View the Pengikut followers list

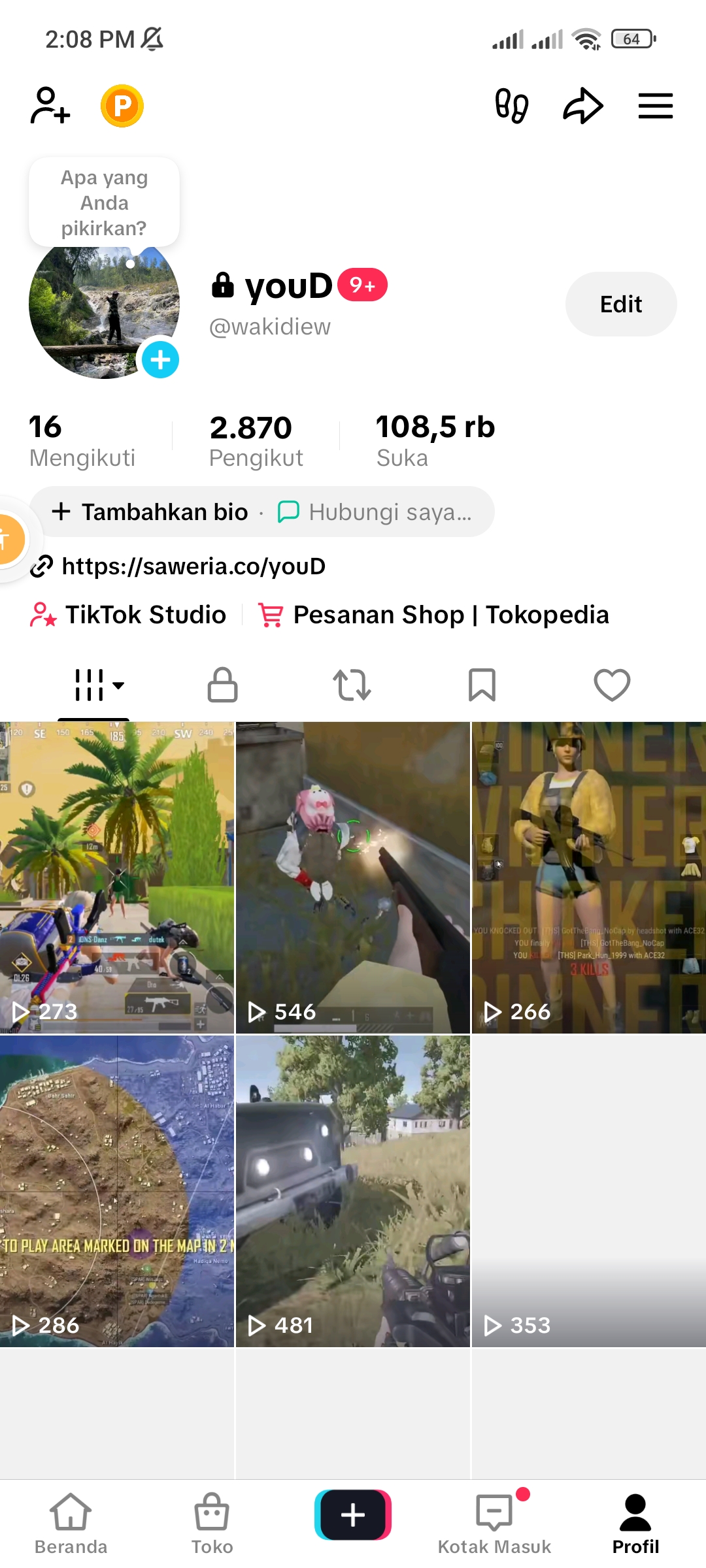pyautogui.click(x=256, y=441)
